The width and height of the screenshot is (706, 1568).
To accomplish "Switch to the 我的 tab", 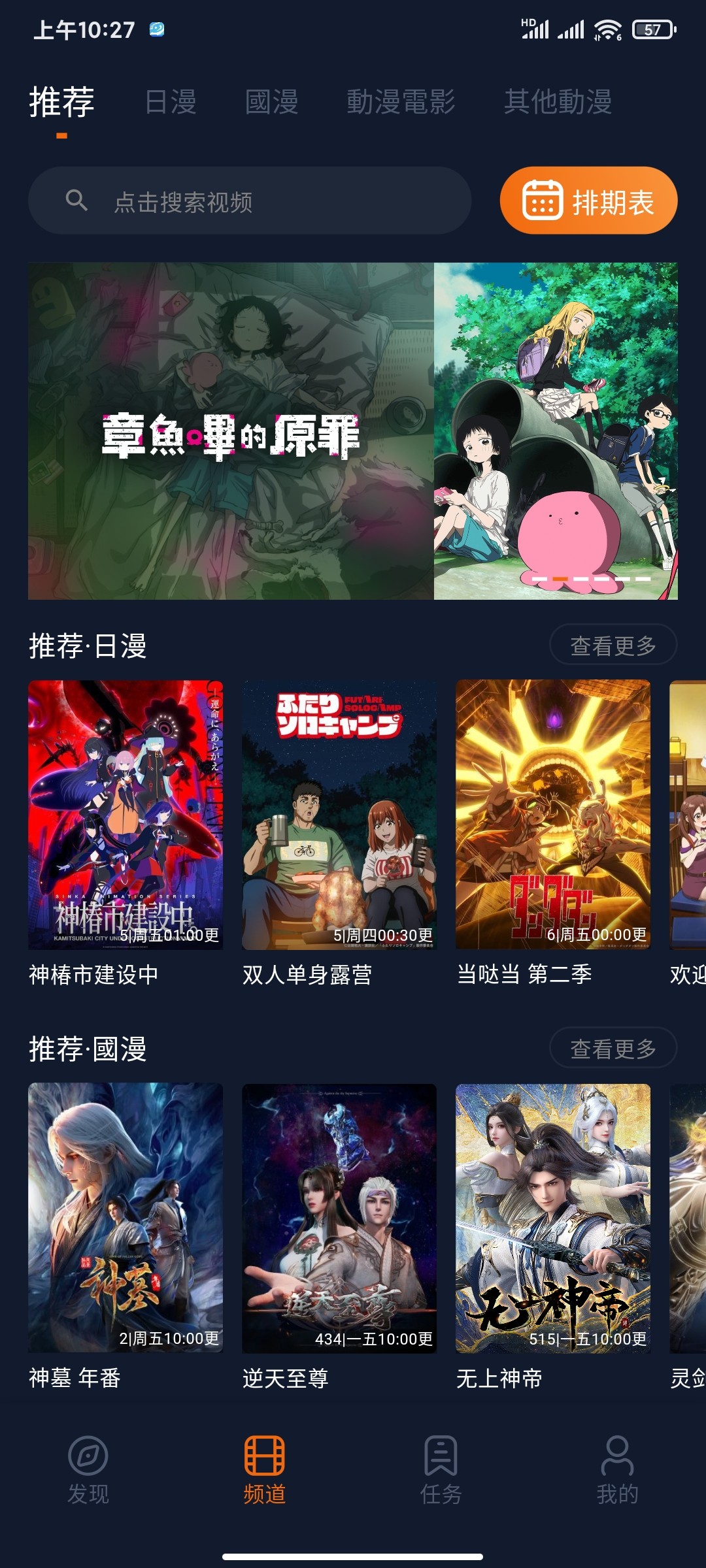I will (x=617, y=1470).
